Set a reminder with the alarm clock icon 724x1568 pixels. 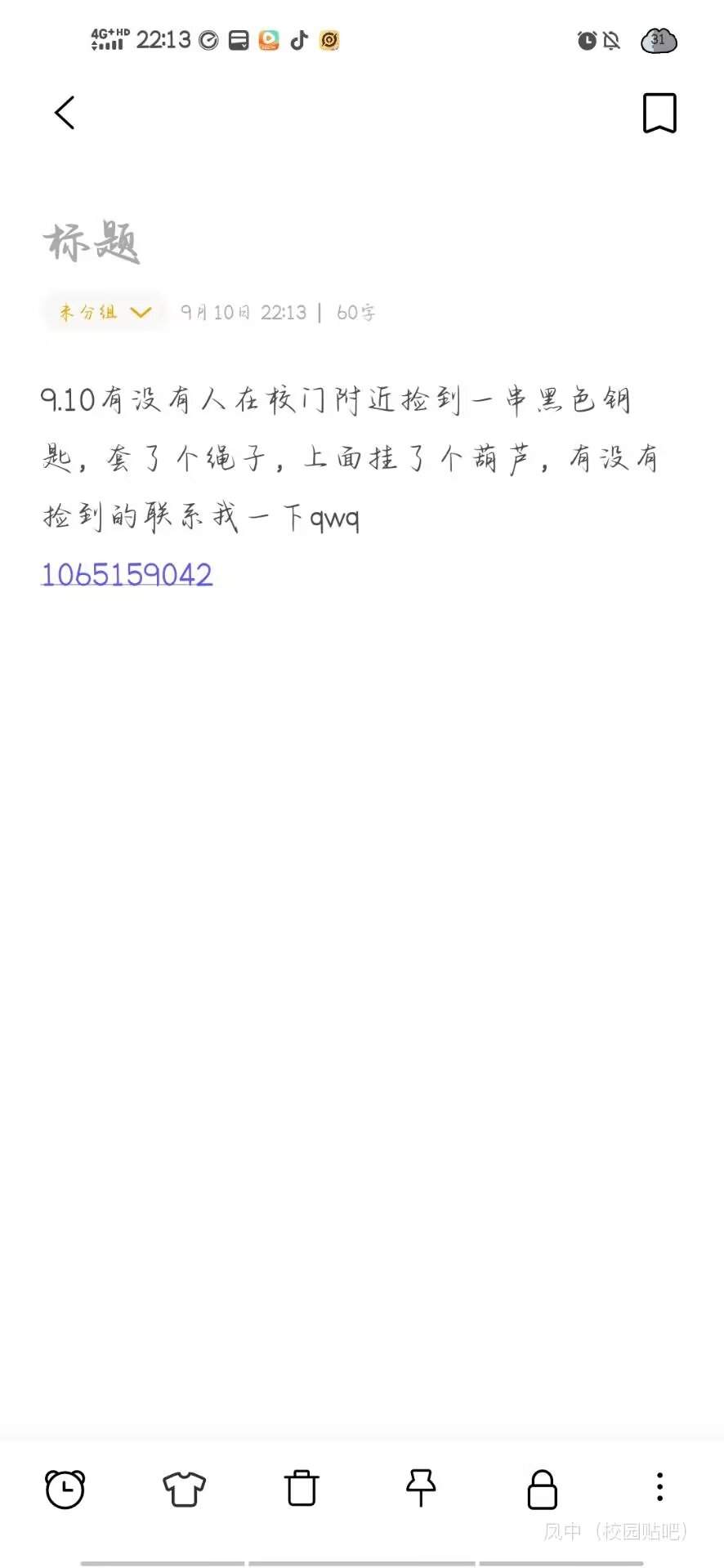(x=65, y=1488)
